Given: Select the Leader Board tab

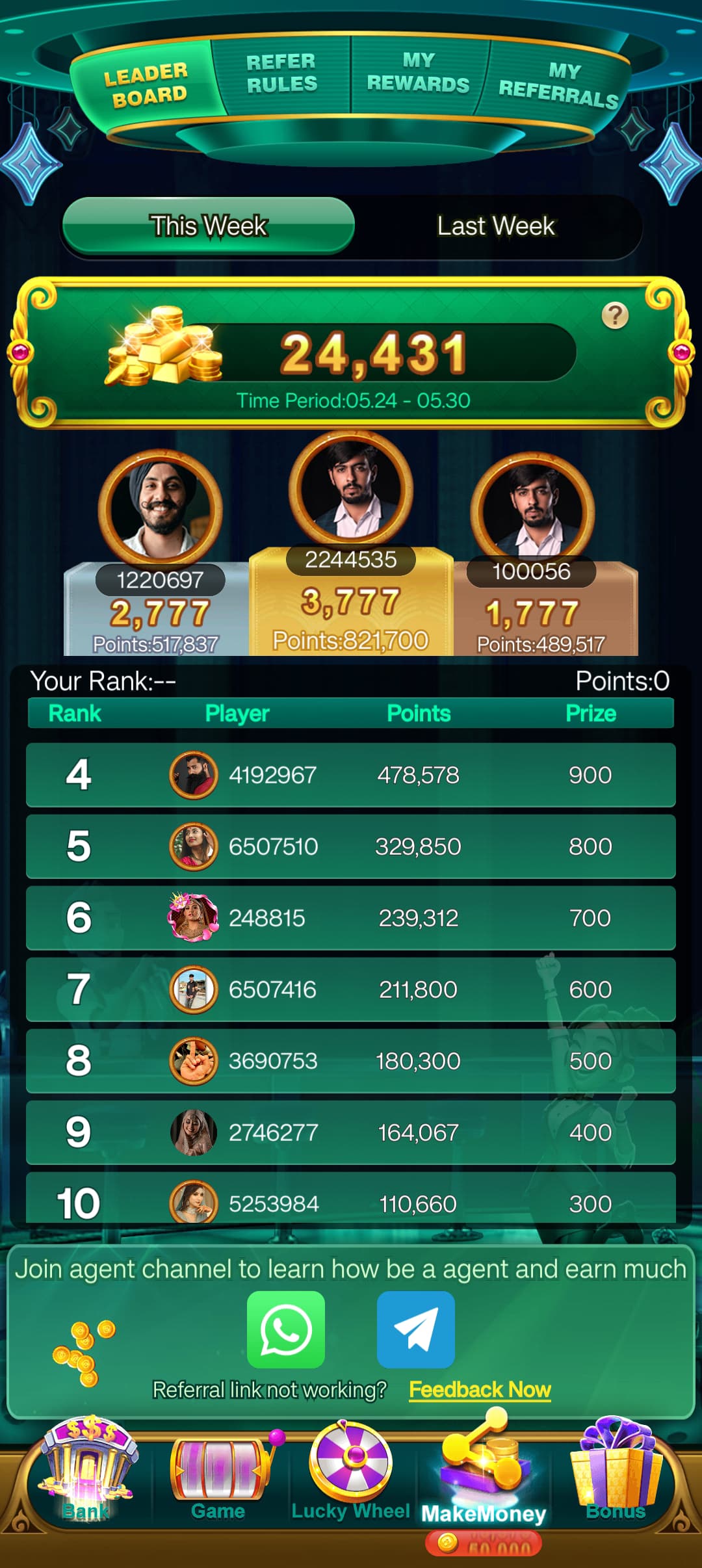Looking at the screenshot, I should [x=146, y=85].
